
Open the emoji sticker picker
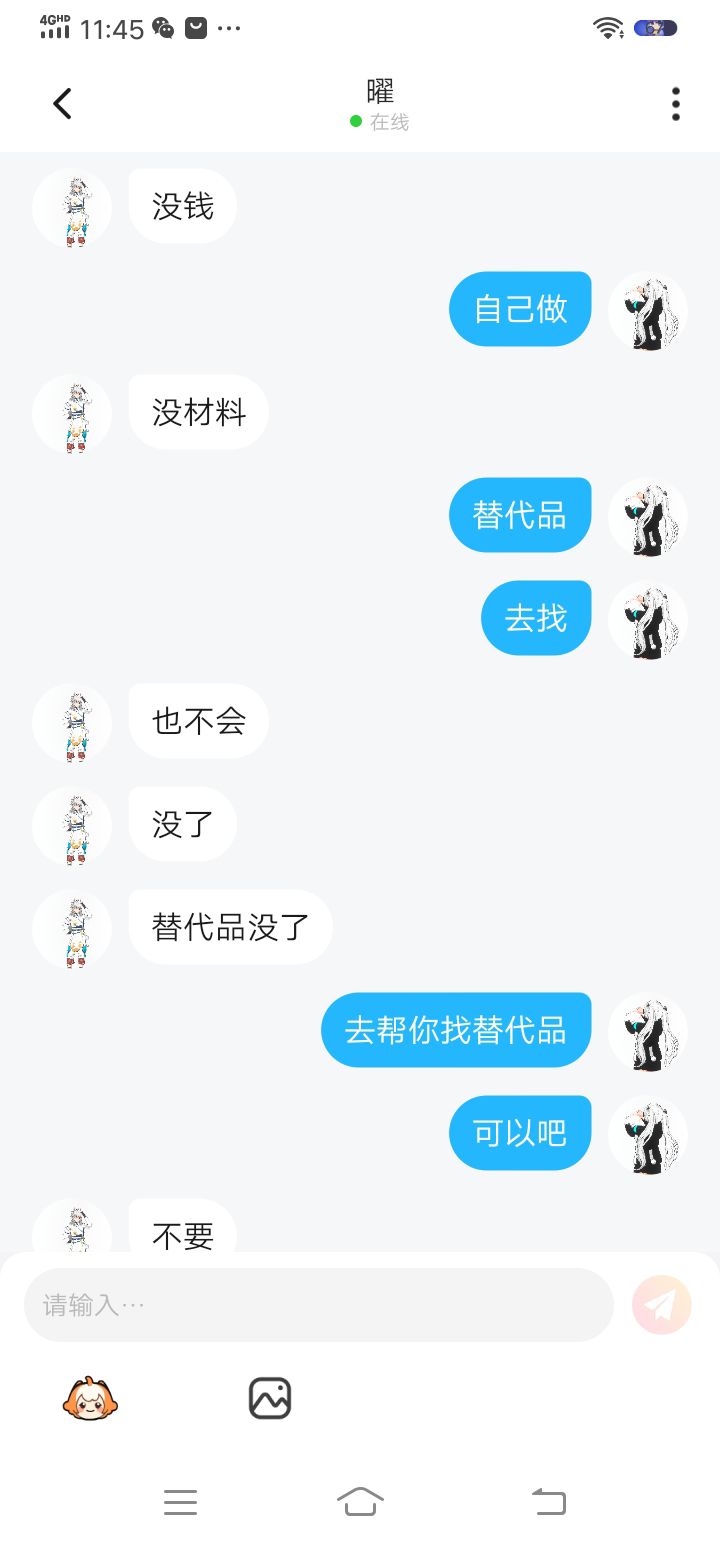point(91,1398)
